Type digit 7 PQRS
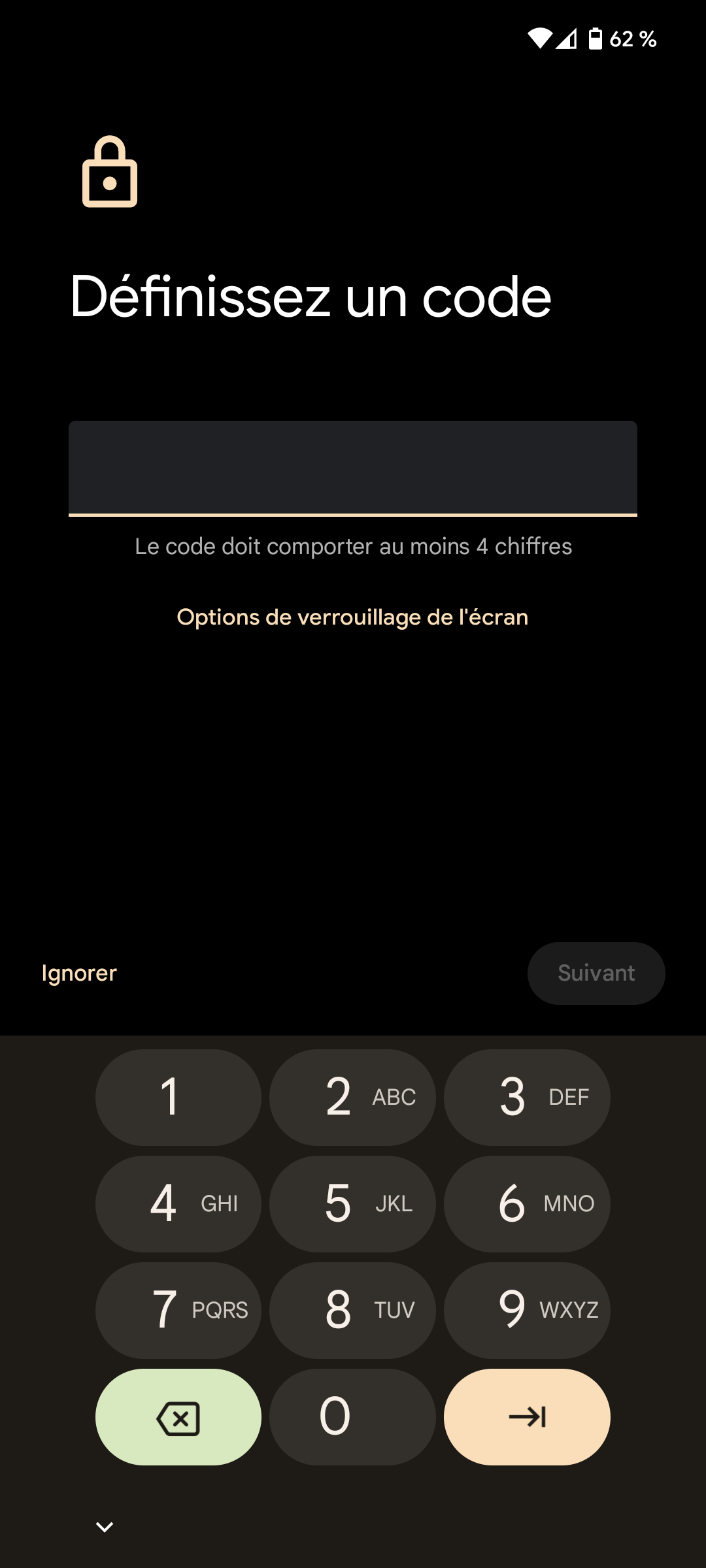 178,1310
